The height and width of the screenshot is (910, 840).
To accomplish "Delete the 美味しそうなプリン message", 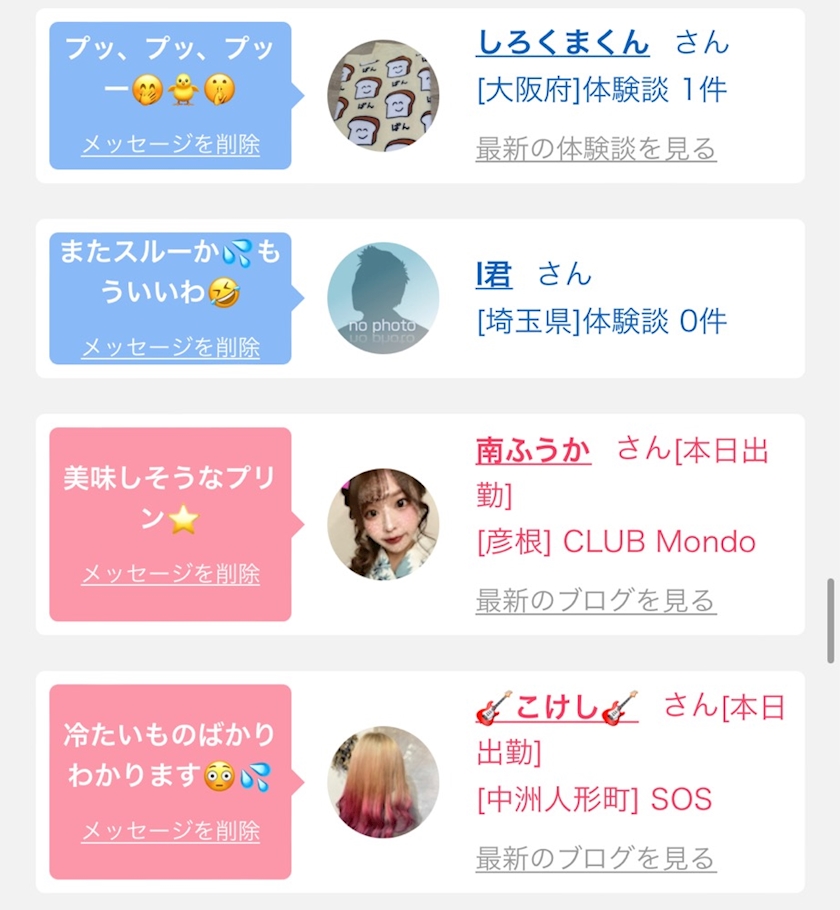I will tap(170, 574).
